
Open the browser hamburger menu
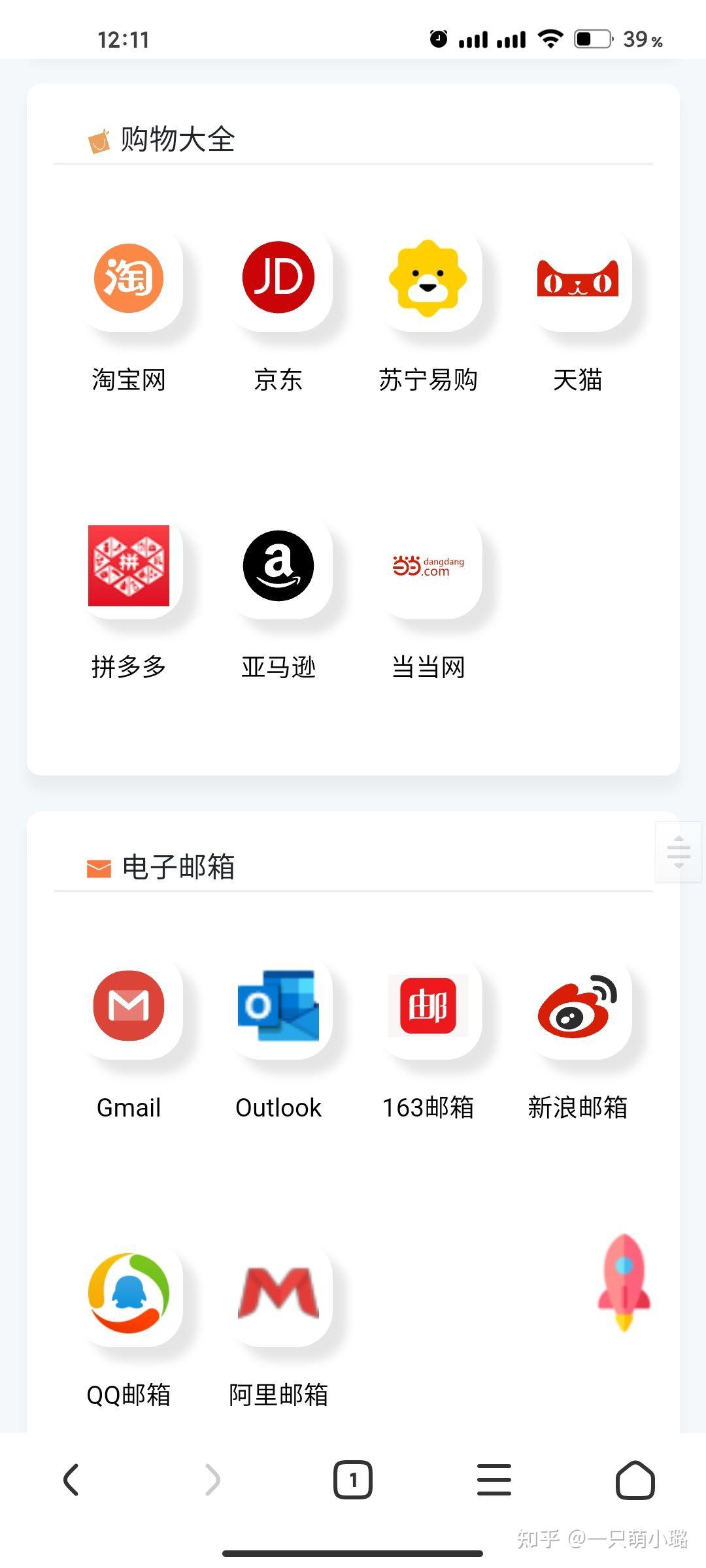click(x=494, y=1480)
